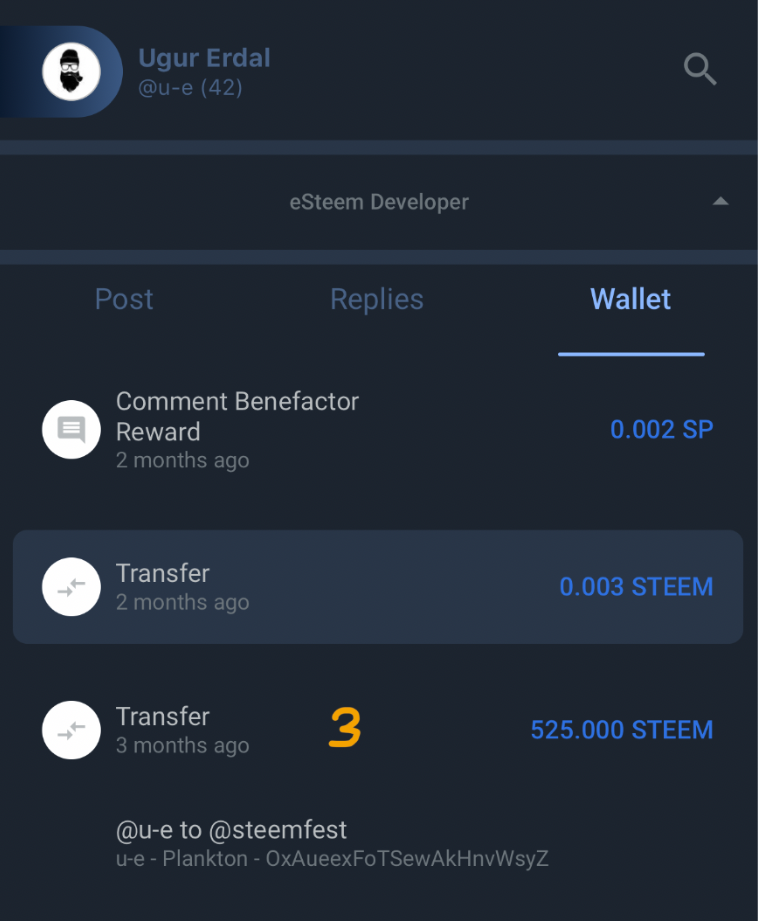Open the 0.003 STEEM transfer
The height and width of the screenshot is (921, 758).
point(377,587)
